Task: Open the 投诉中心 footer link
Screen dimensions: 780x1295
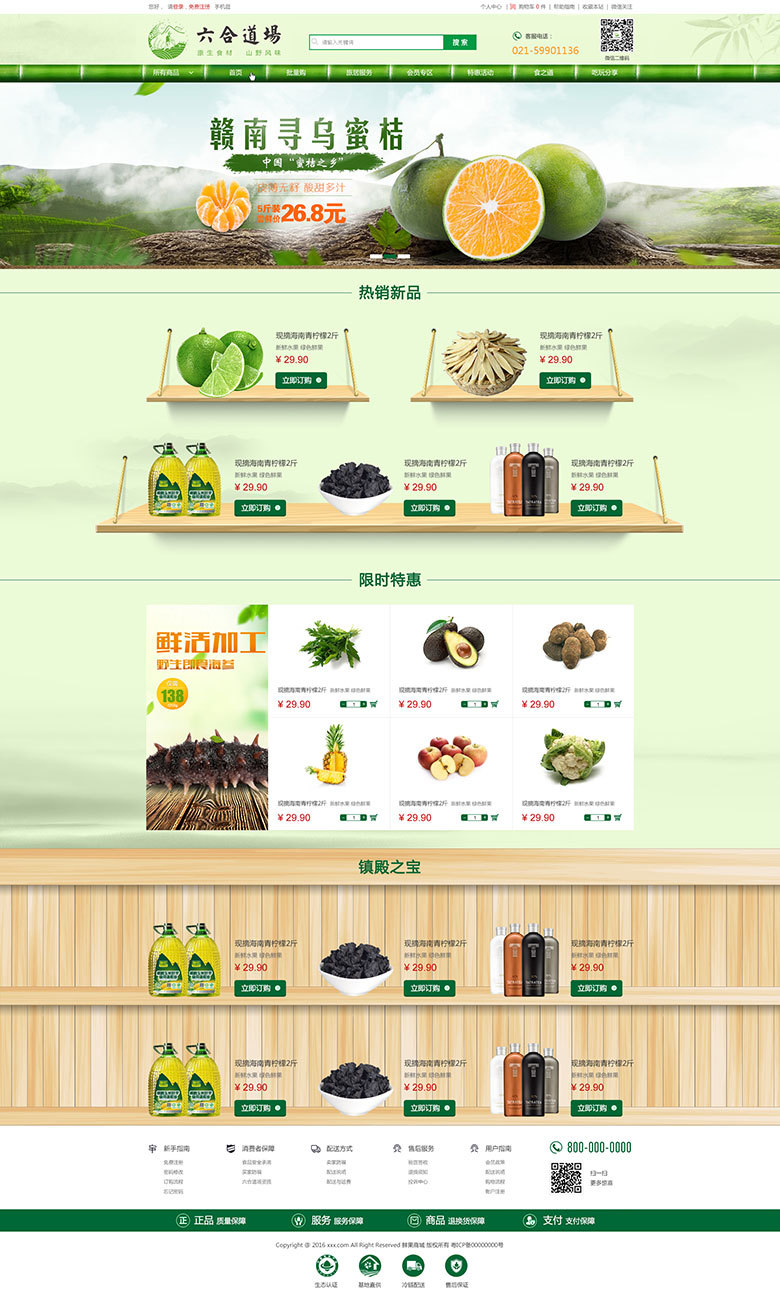Action: 418,1181
